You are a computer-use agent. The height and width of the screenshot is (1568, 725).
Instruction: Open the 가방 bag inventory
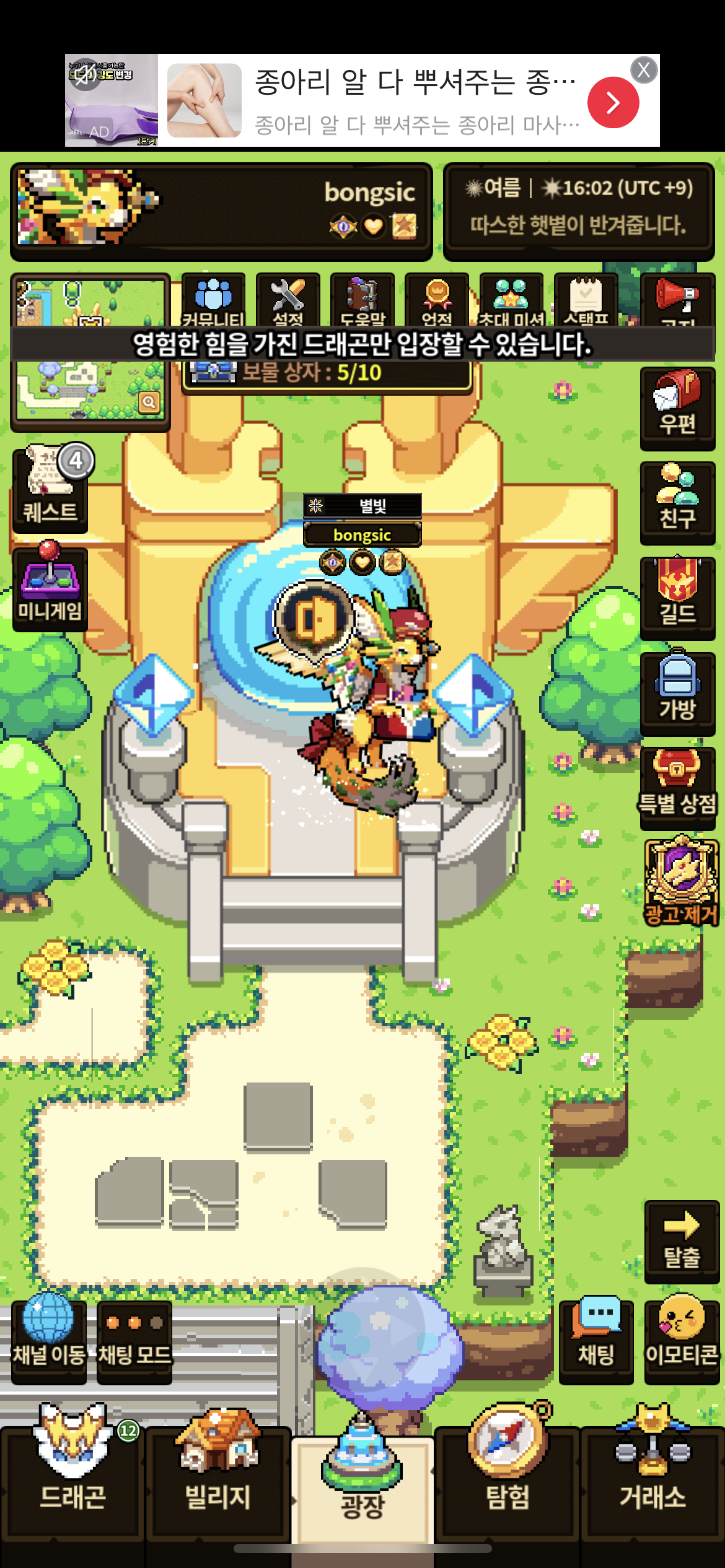tap(677, 694)
